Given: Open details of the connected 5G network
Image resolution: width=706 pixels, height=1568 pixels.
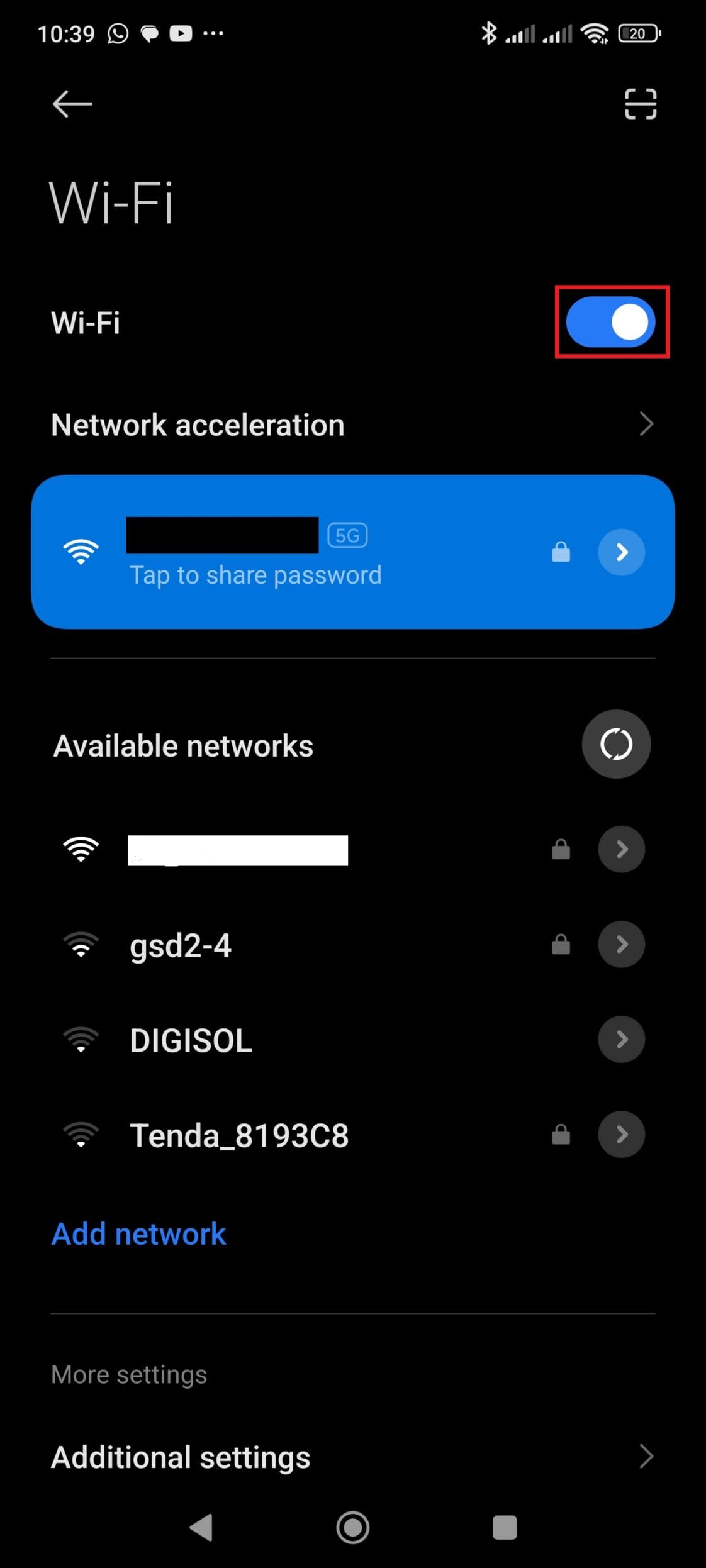Looking at the screenshot, I should tap(621, 552).
